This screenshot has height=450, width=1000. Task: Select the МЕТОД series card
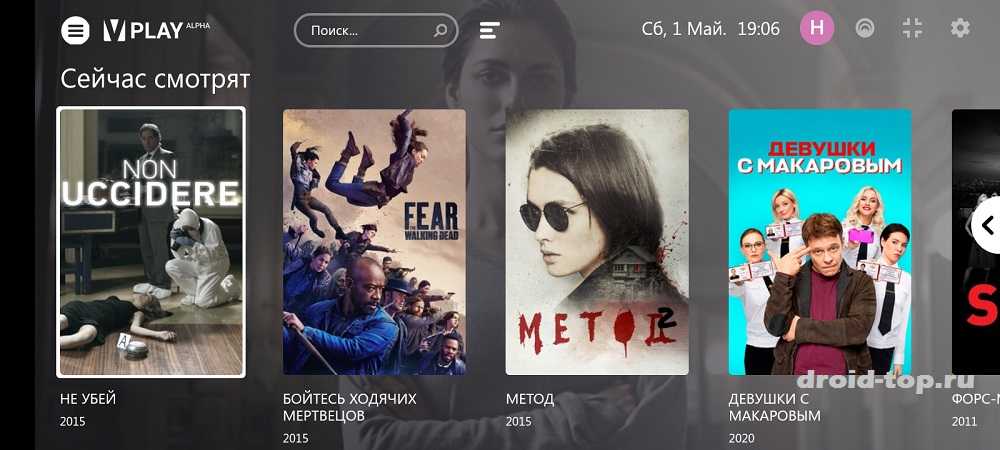597,242
